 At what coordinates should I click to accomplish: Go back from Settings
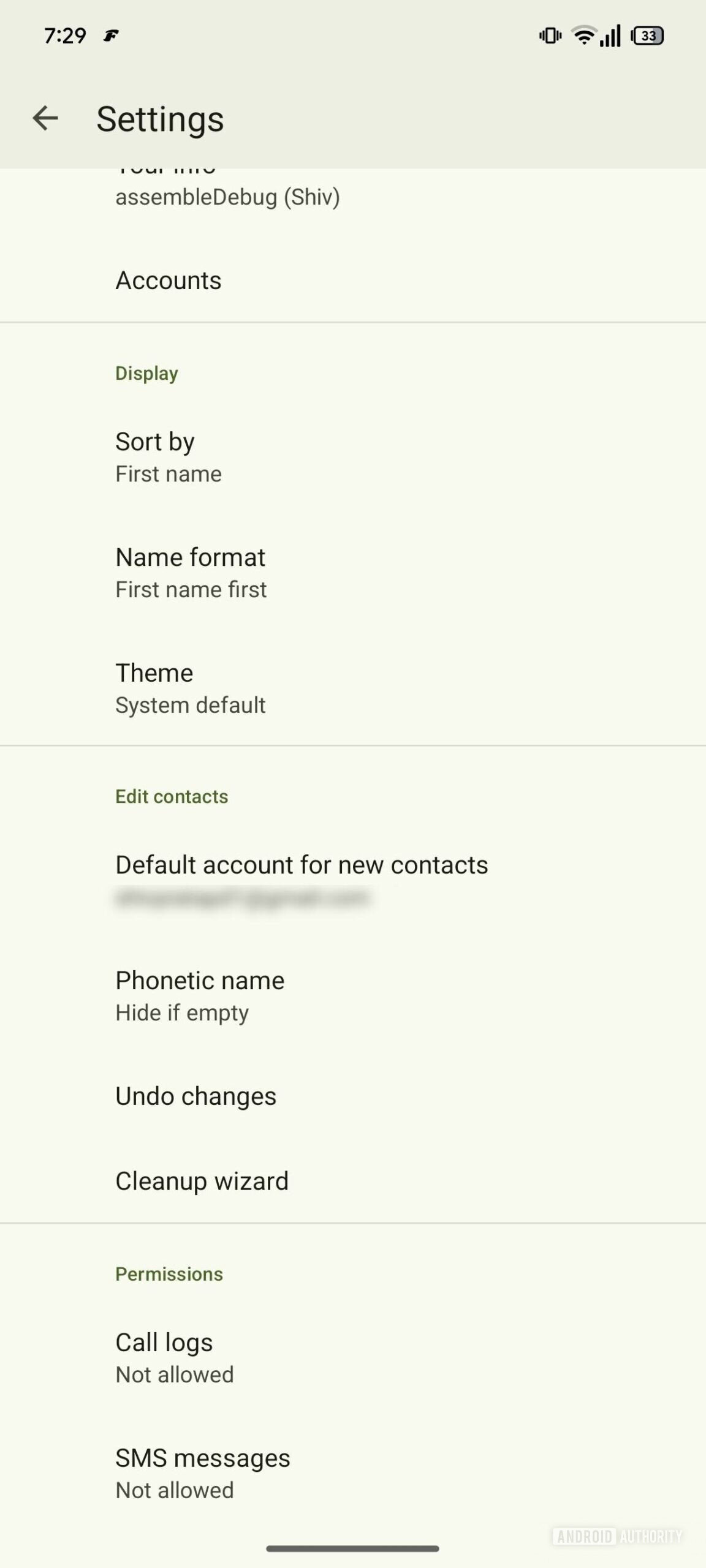(x=45, y=118)
